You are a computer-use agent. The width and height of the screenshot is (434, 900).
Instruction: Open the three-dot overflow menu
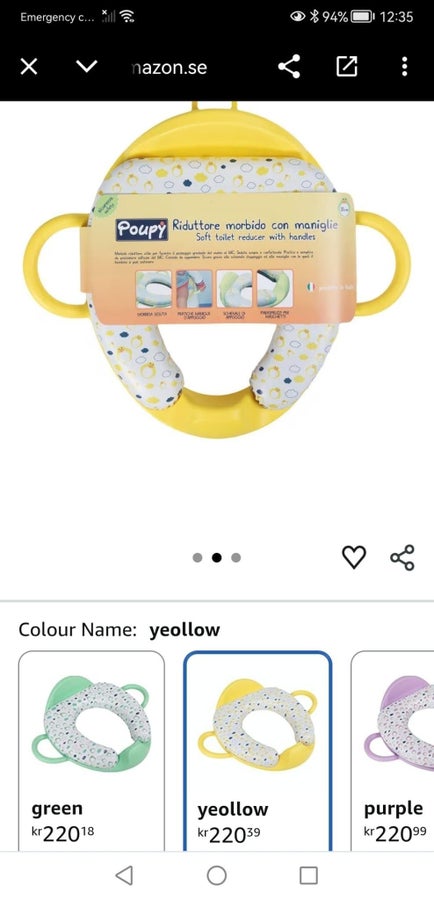(x=405, y=67)
